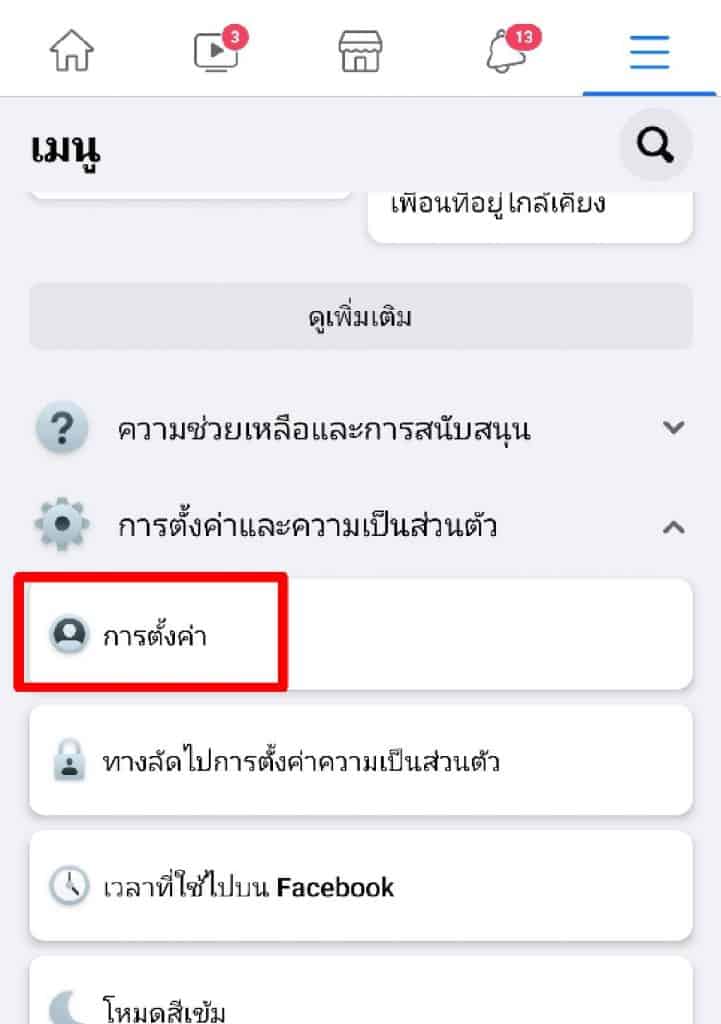Image resolution: width=721 pixels, height=1024 pixels.
Task: Open เวลาที่ใช้ไปบน Facebook
Action: click(x=360, y=887)
